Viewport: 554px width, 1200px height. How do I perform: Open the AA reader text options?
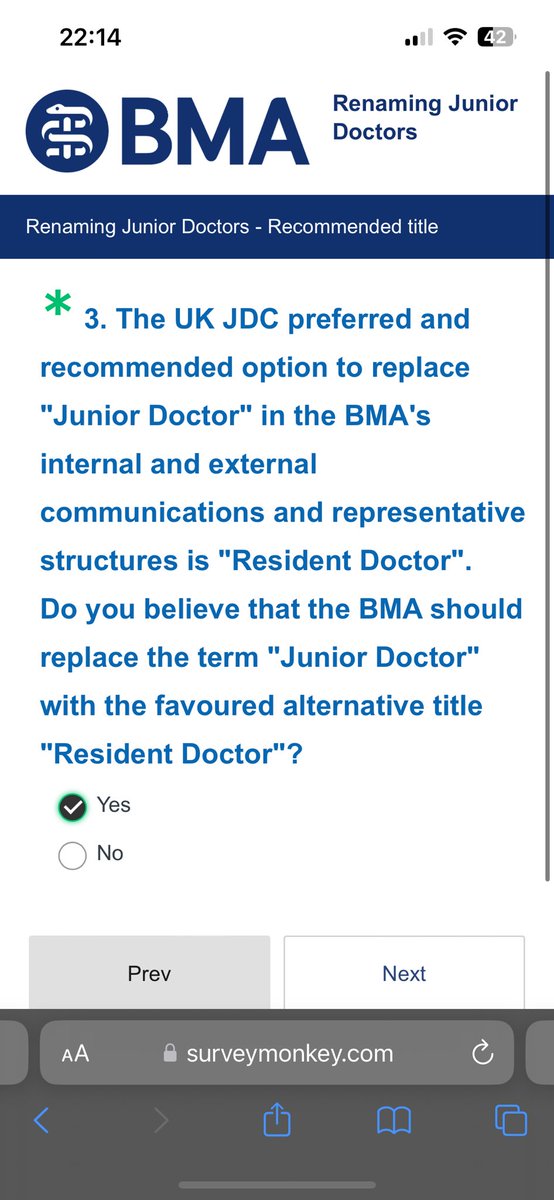(x=75, y=1054)
